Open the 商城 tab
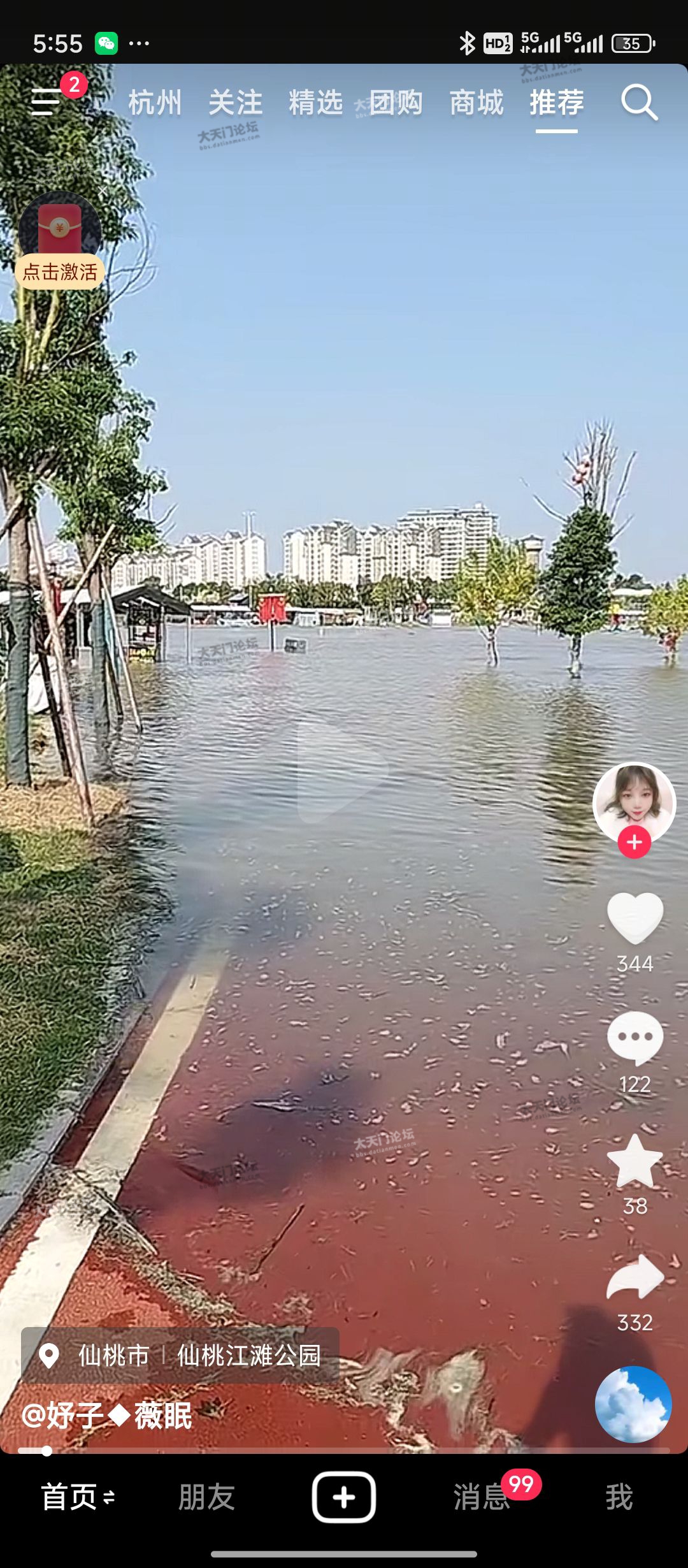Screen dimensions: 688x1568 pyautogui.click(x=476, y=103)
